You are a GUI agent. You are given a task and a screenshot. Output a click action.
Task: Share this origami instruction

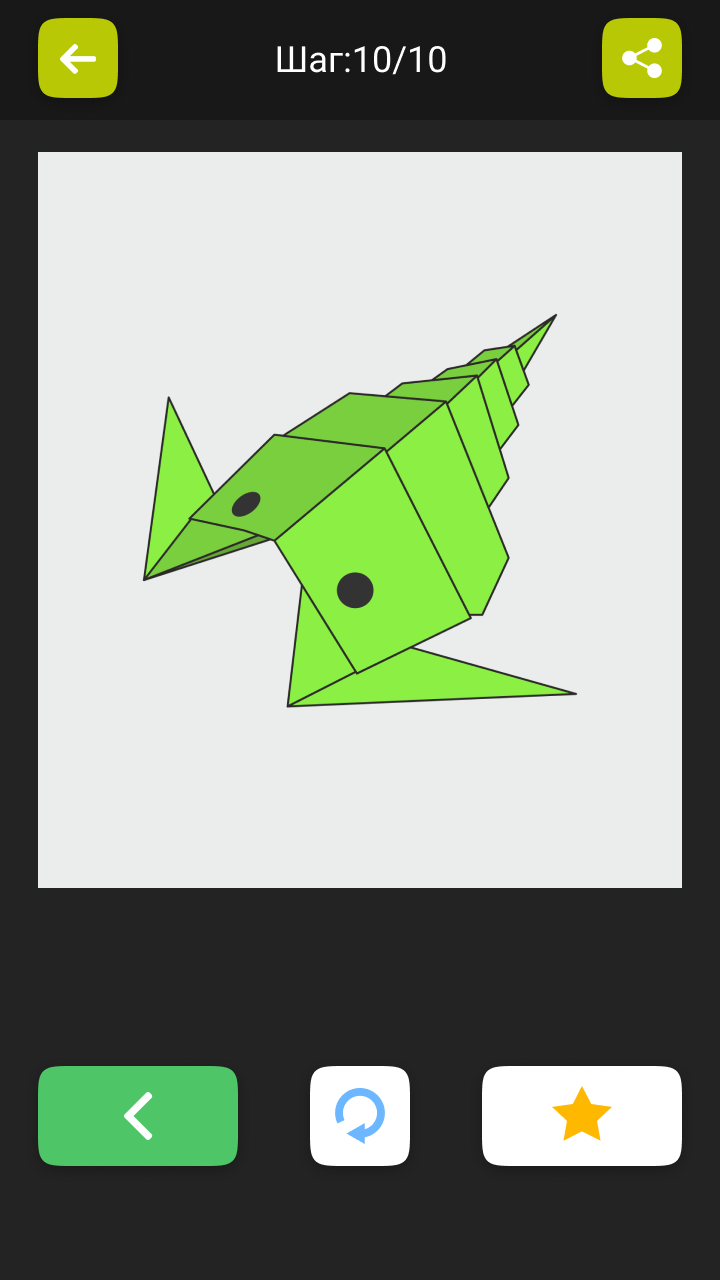coord(641,58)
